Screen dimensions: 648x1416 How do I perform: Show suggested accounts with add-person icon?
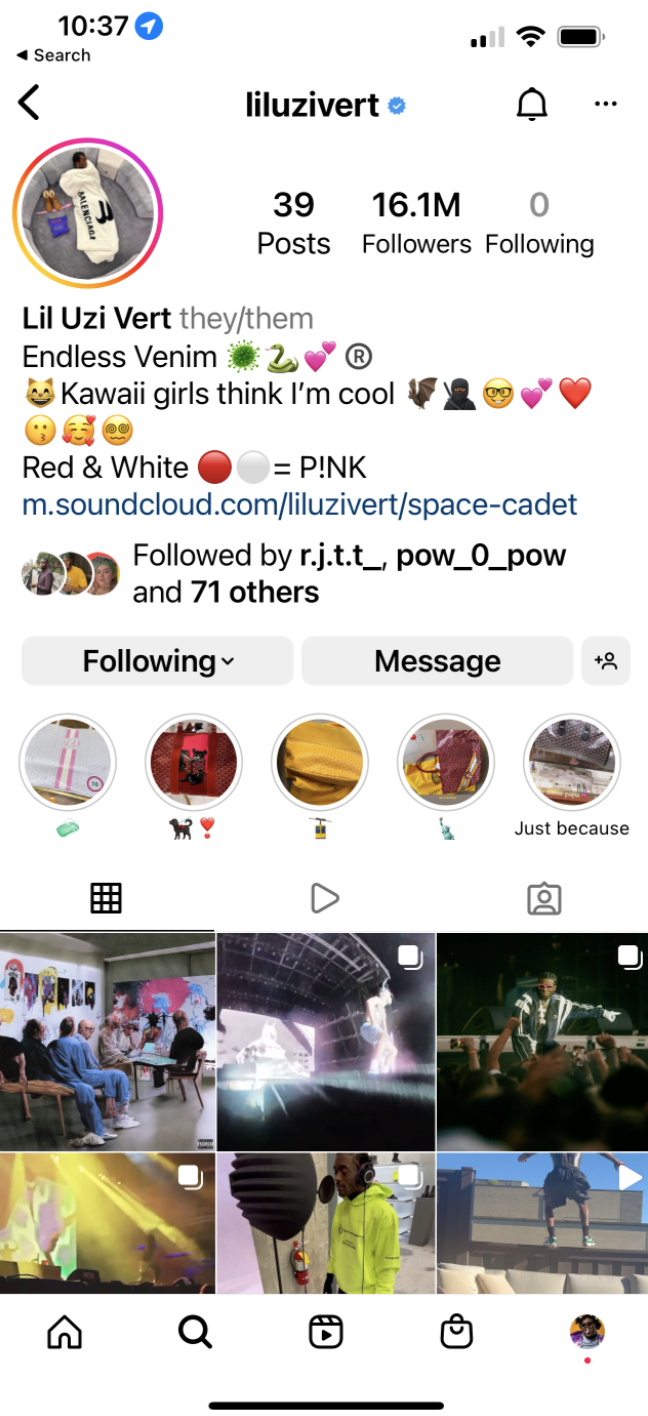click(x=606, y=661)
